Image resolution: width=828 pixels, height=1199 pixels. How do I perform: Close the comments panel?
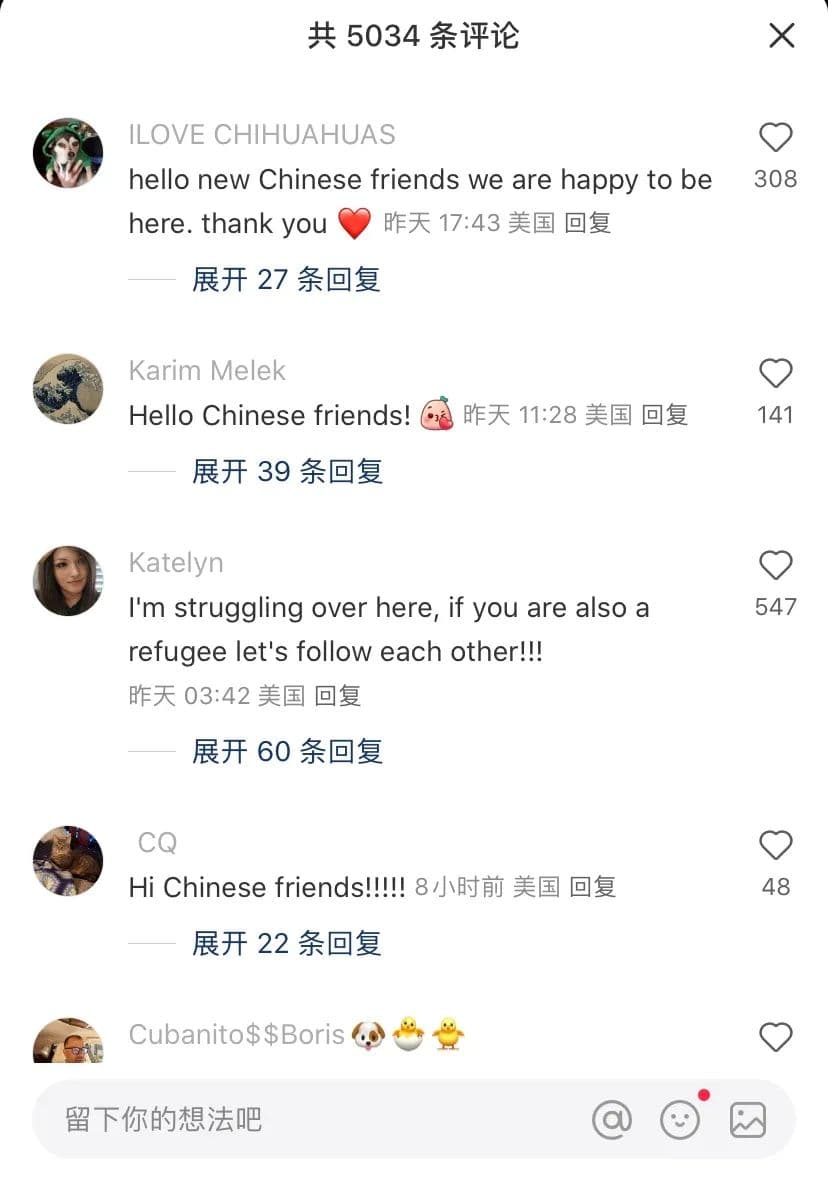click(781, 36)
